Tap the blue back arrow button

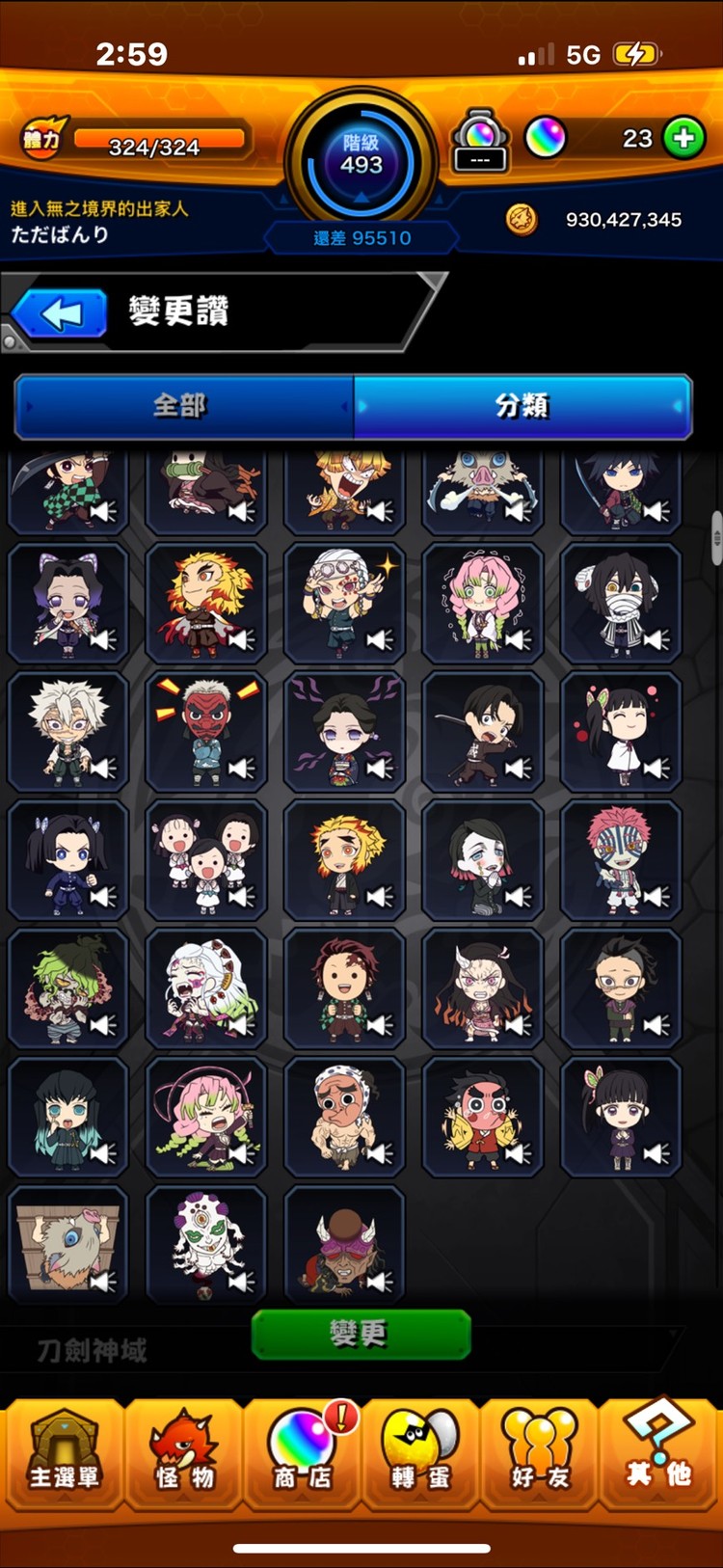[x=60, y=313]
